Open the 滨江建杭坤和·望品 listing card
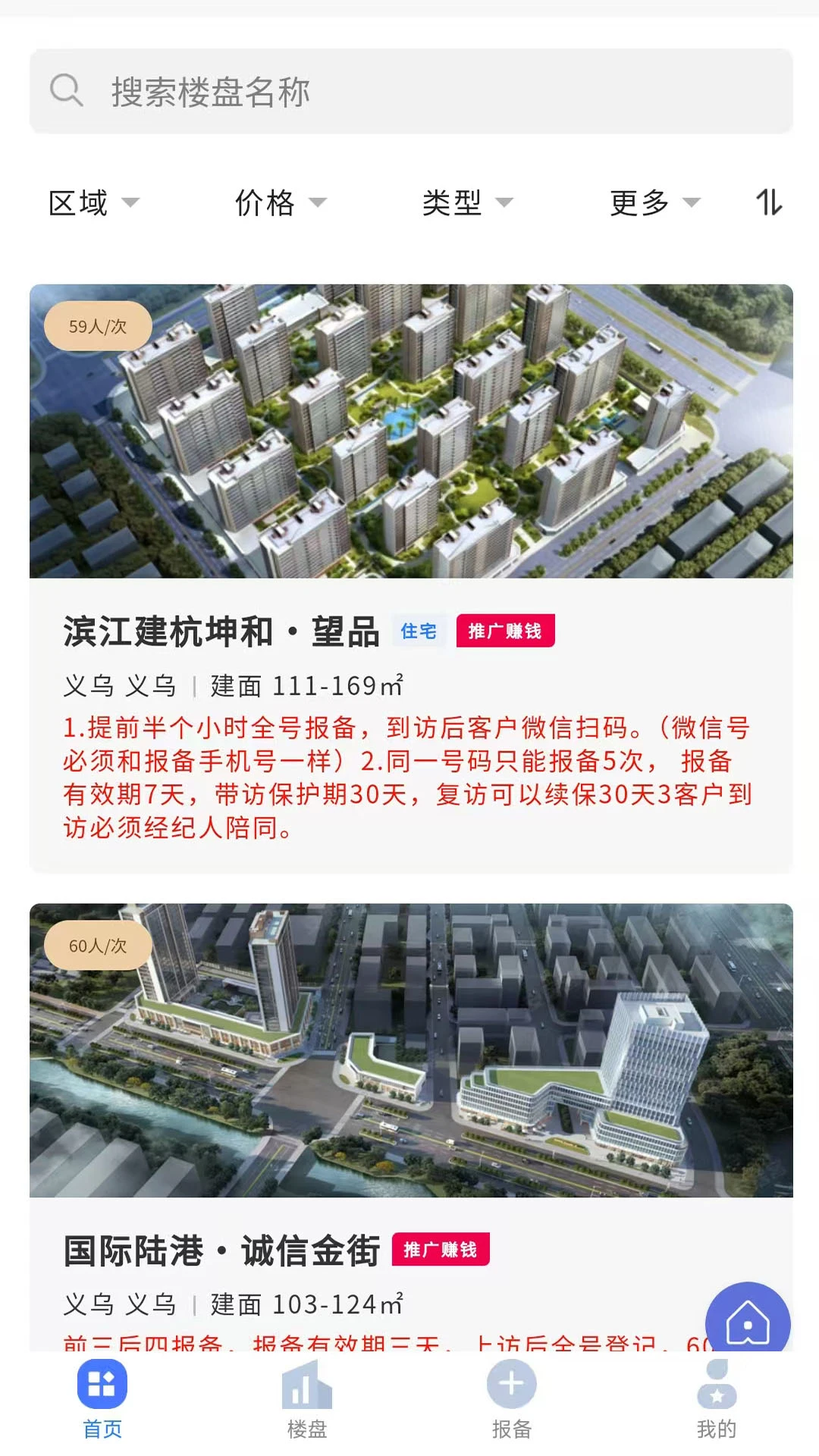Viewport: 819px width, 1456px height. [x=411, y=432]
